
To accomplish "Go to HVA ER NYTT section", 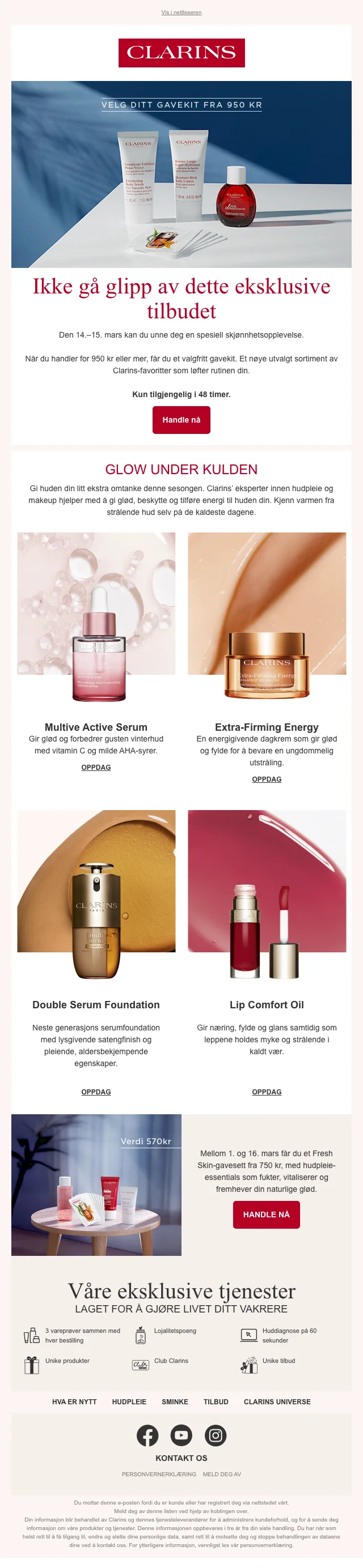I will click(x=74, y=1402).
